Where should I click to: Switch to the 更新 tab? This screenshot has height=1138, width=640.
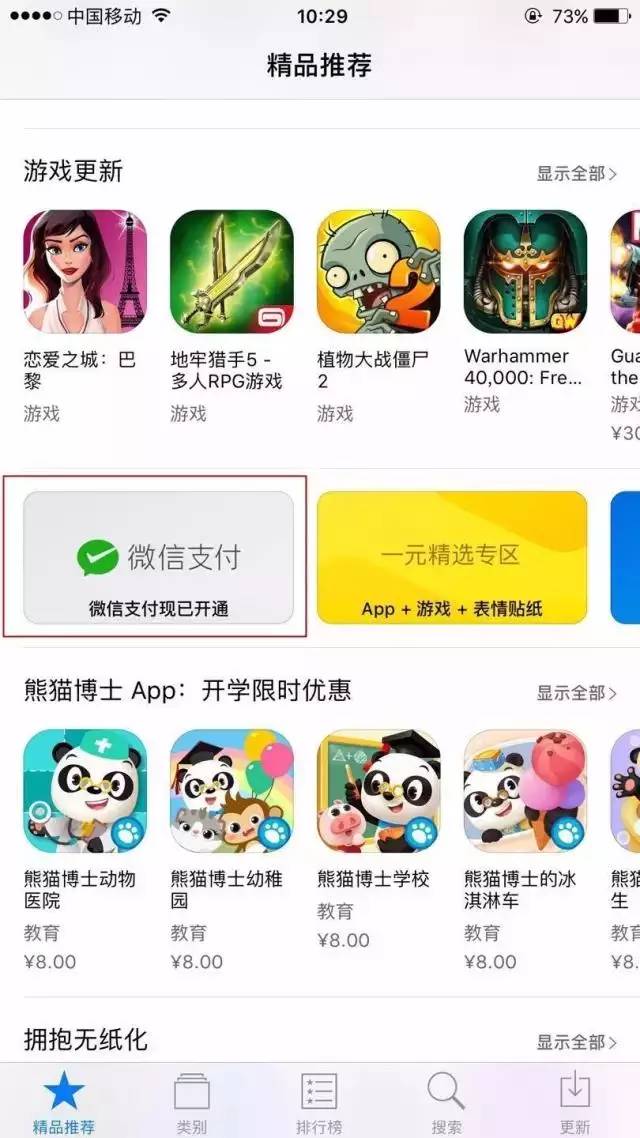coord(575,1101)
